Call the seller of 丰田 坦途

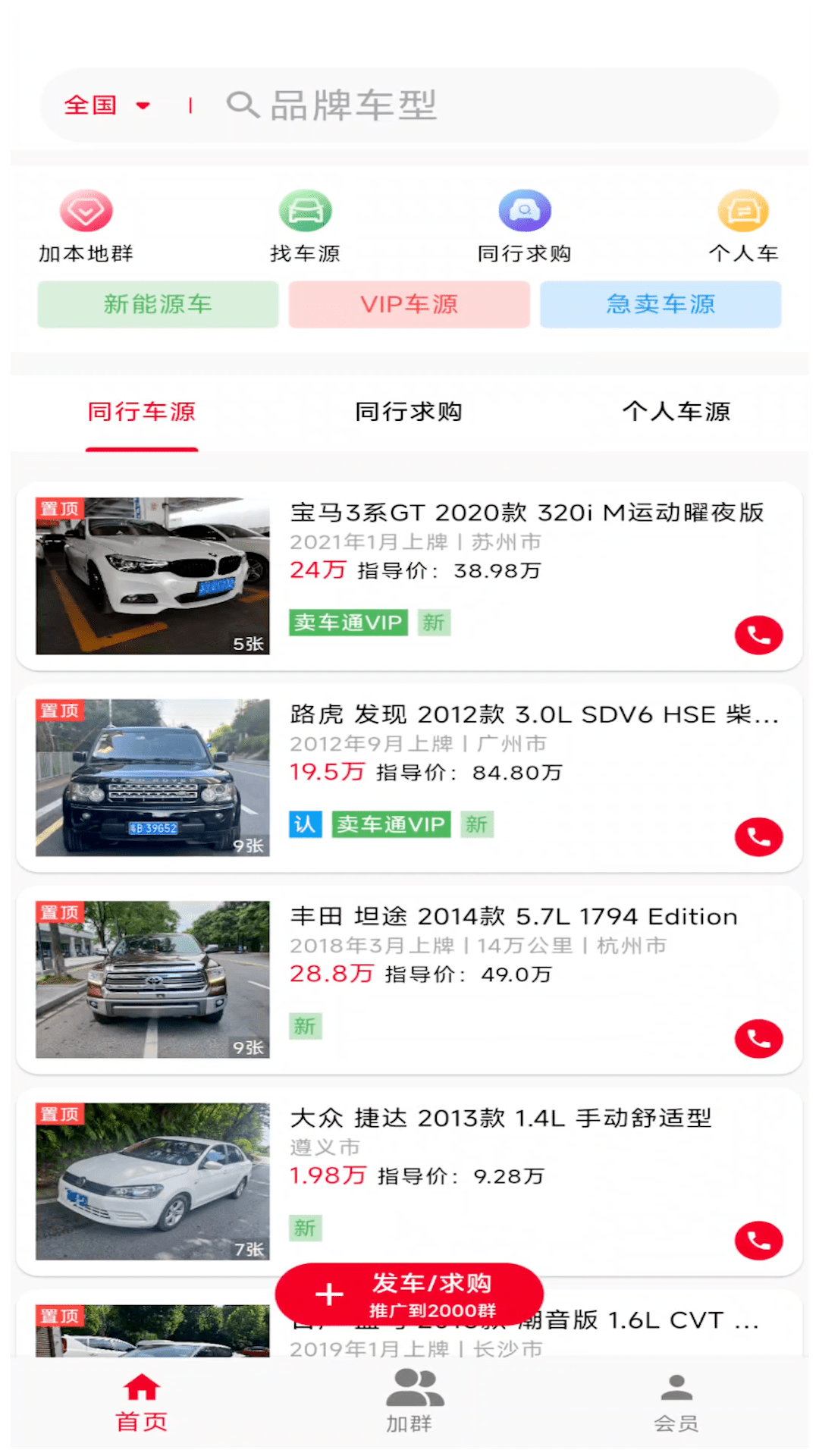(758, 1038)
